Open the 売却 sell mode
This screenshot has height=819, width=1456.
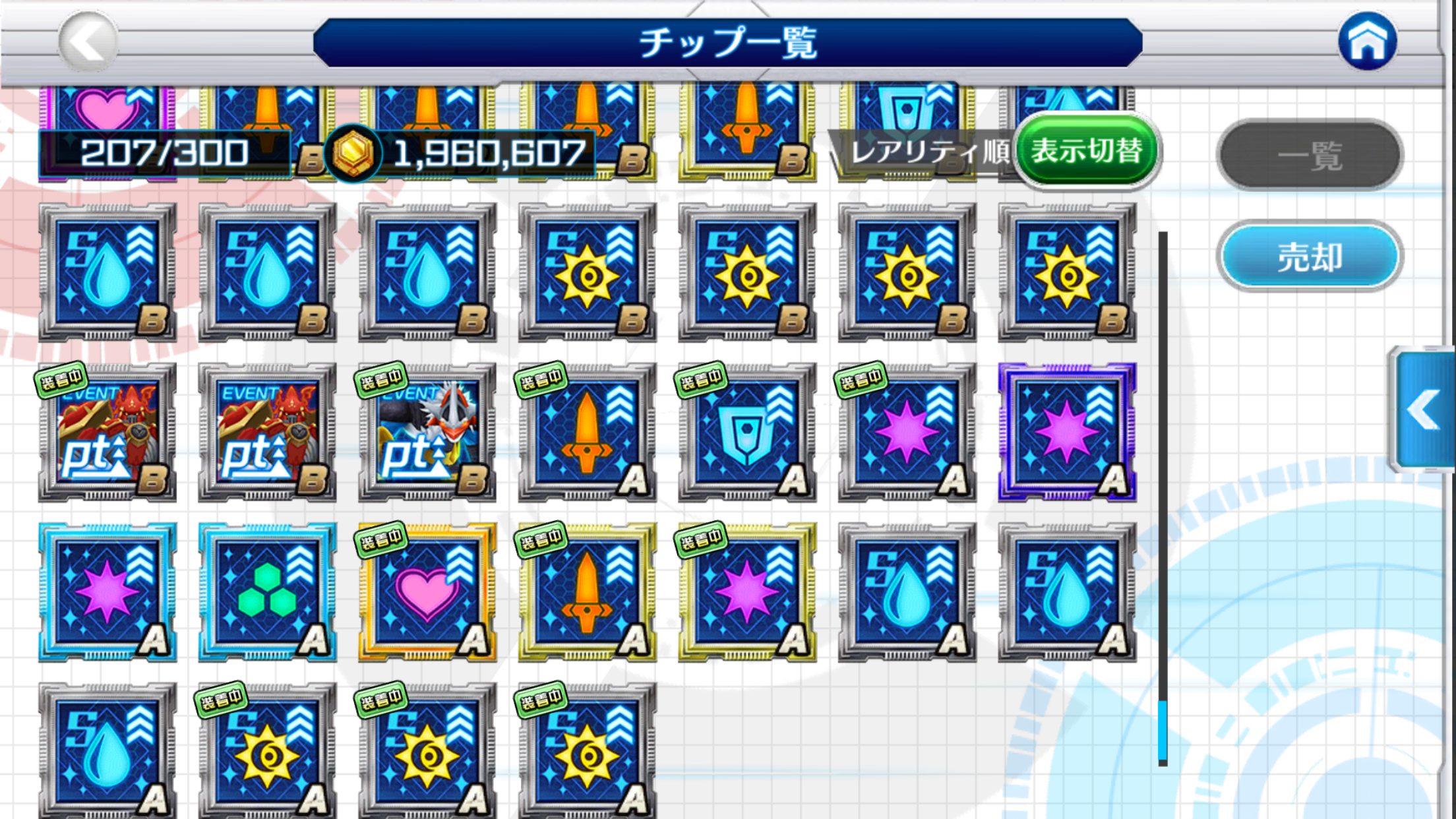[1309, 257]
